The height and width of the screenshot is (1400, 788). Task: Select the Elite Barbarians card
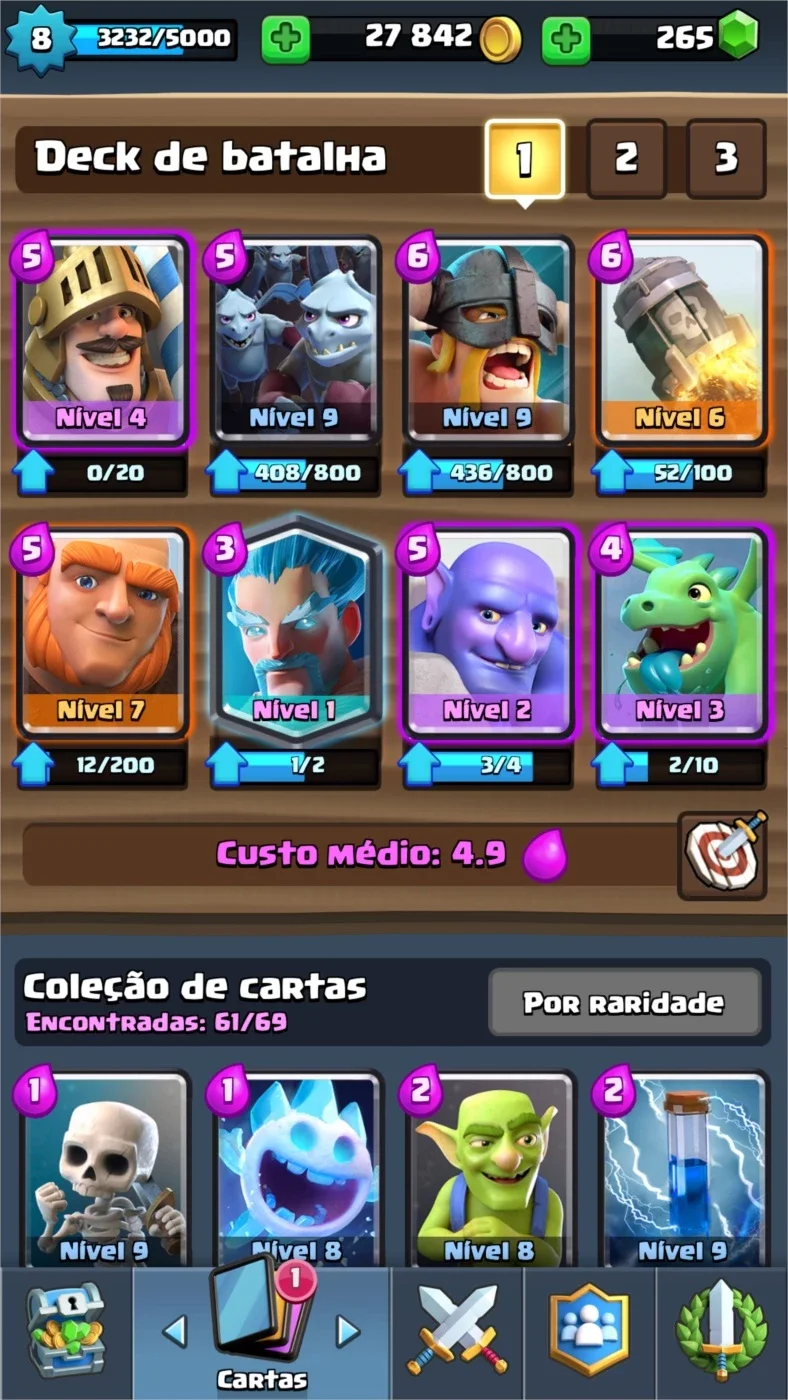click(x=490, y=341)
